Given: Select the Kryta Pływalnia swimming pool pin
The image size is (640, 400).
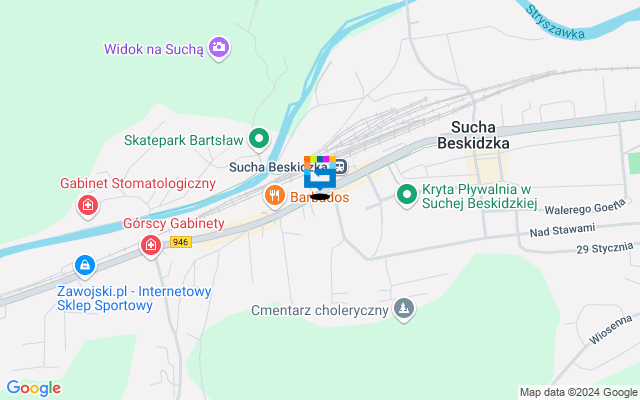Looking at the screenshot, I should tap(406, 195).
